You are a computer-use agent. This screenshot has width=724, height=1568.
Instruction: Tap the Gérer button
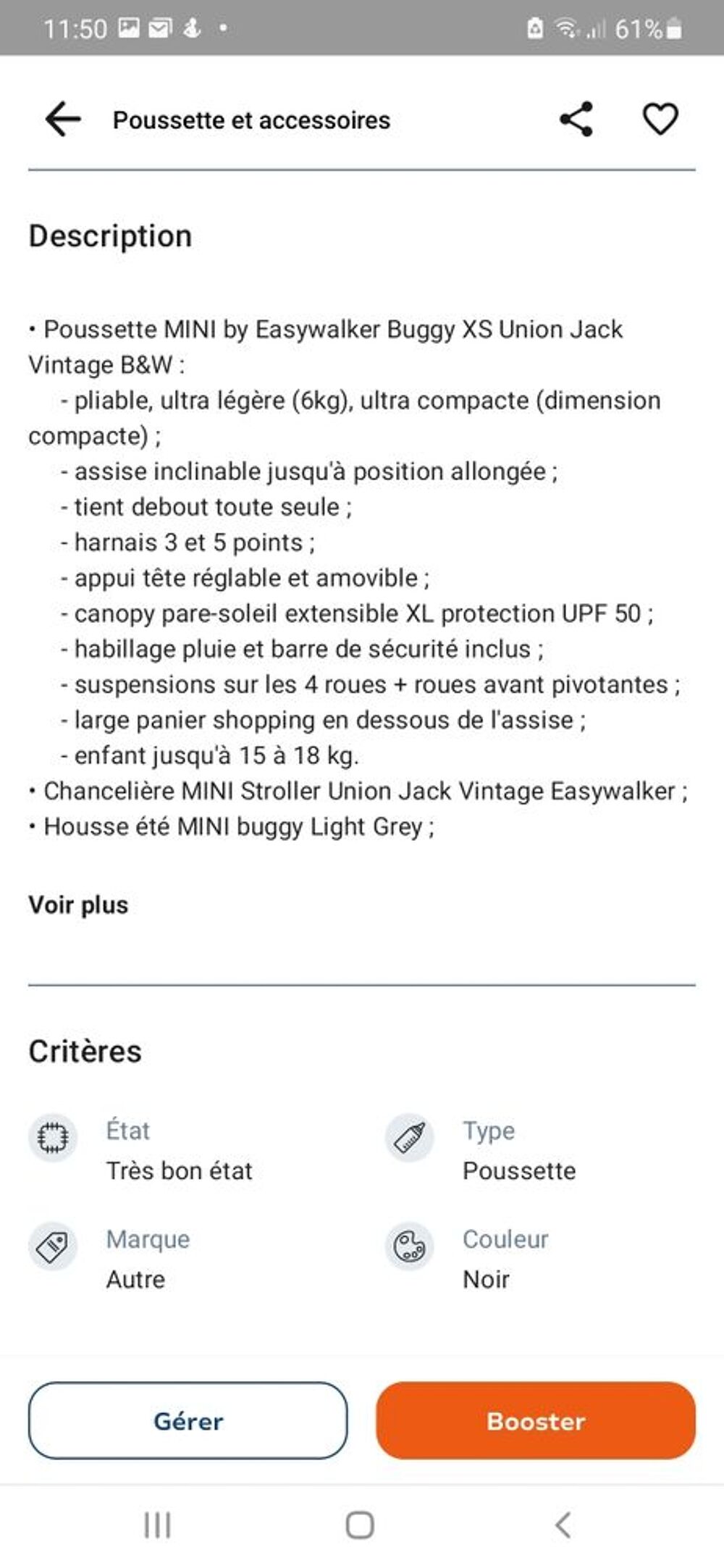pos(188,1420)
